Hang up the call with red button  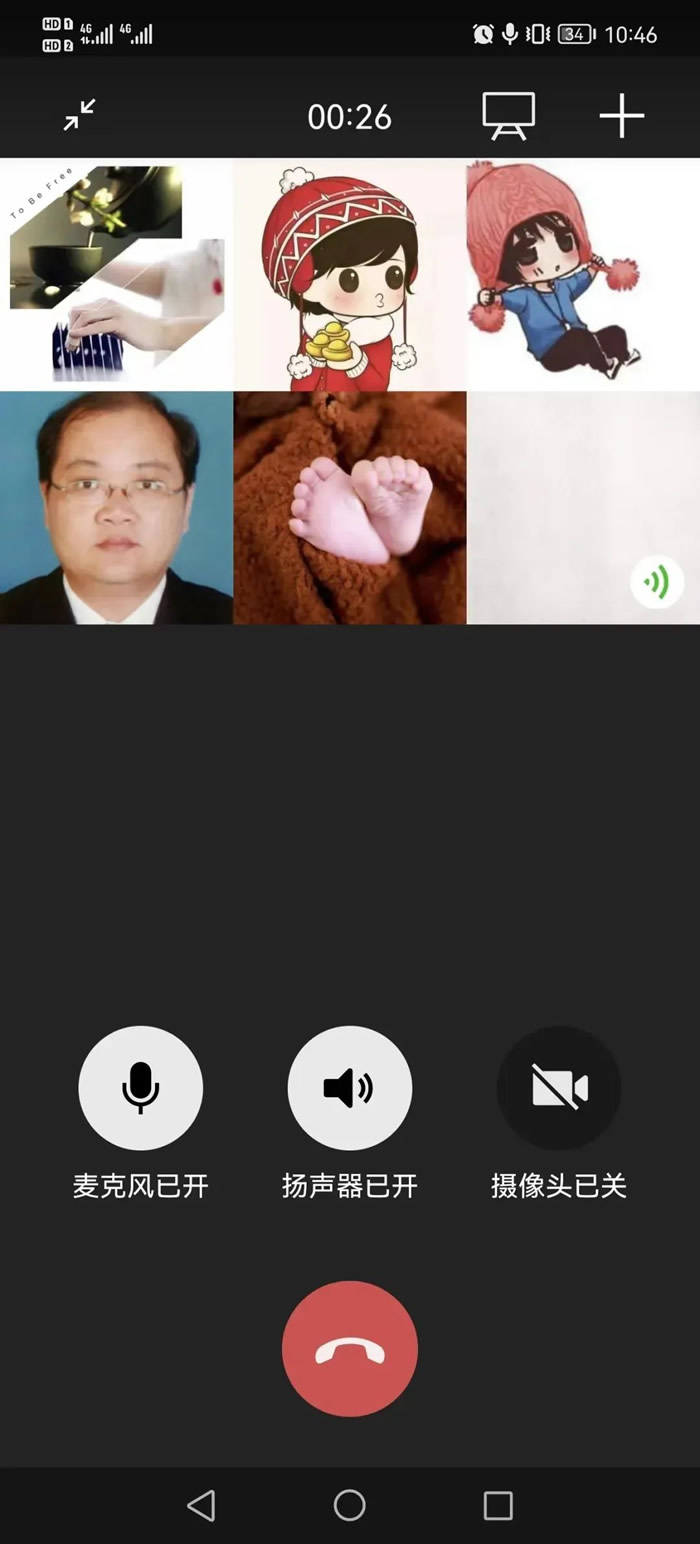pos(349,1348)
